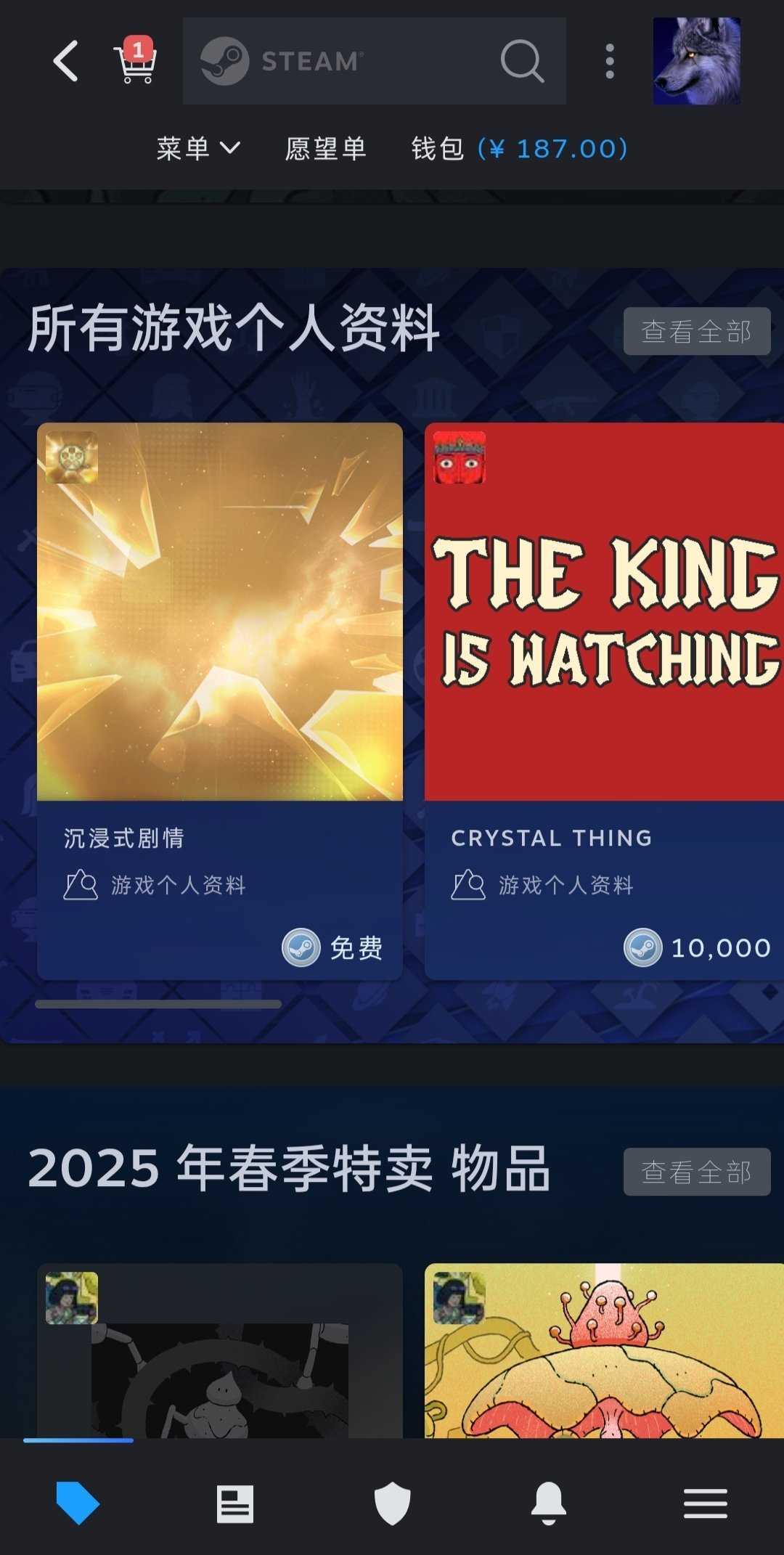The height and width of the screenshot is (1555, 784).
Task: Go back using the header arrow
Action: point(65,62)
